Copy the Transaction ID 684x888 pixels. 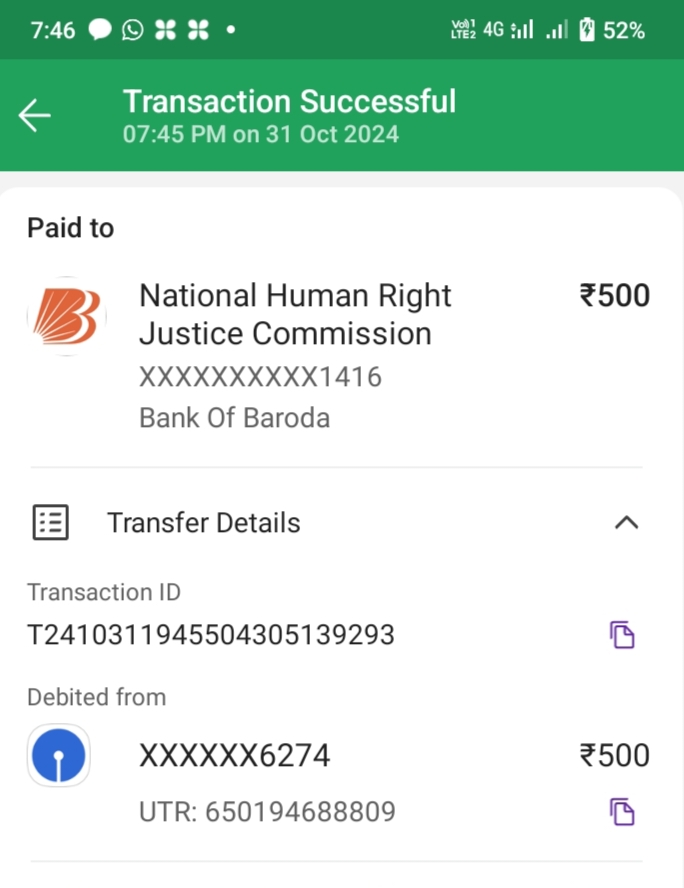point(623,635)
